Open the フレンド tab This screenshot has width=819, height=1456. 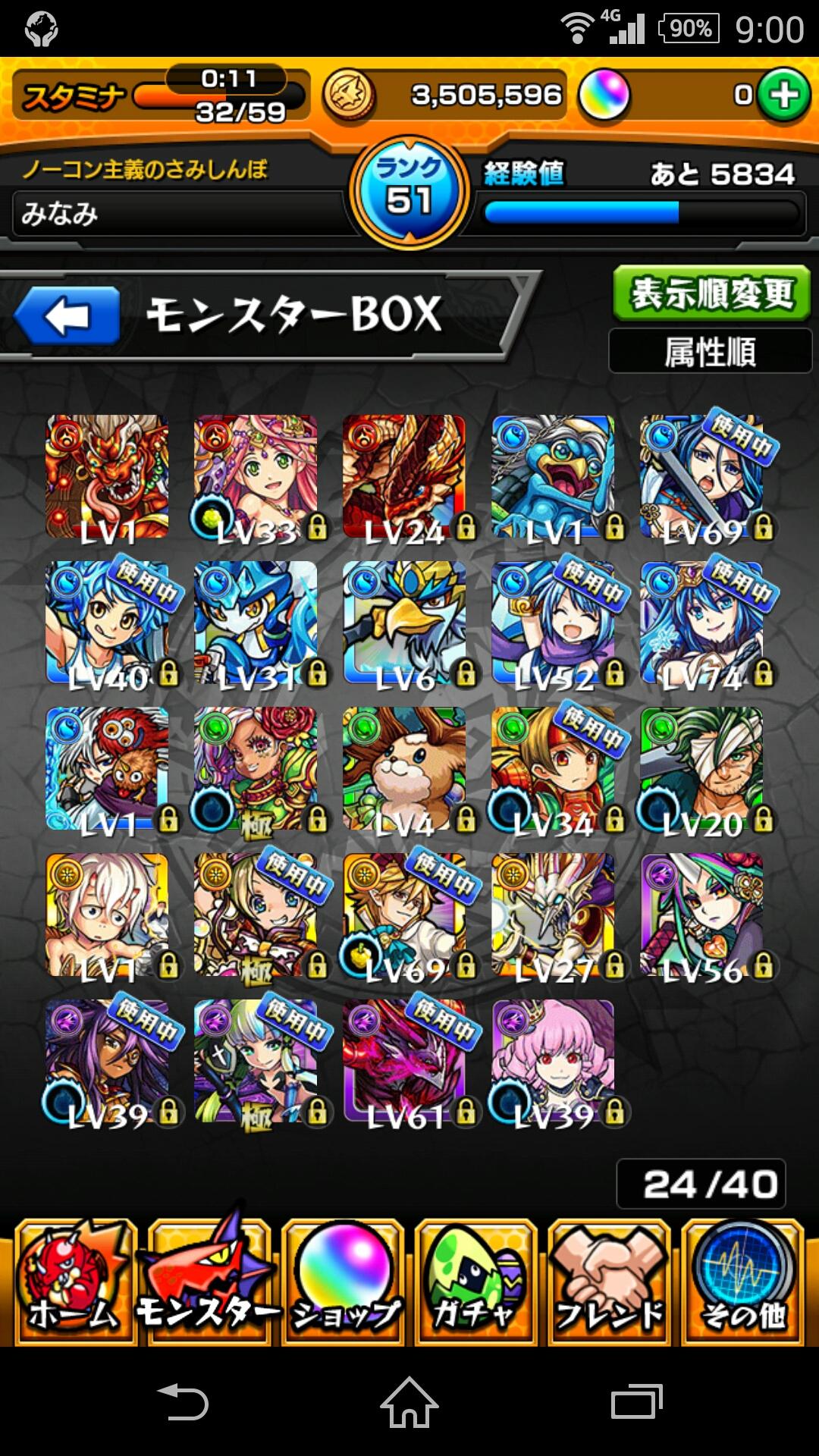tap(610, 1283)
